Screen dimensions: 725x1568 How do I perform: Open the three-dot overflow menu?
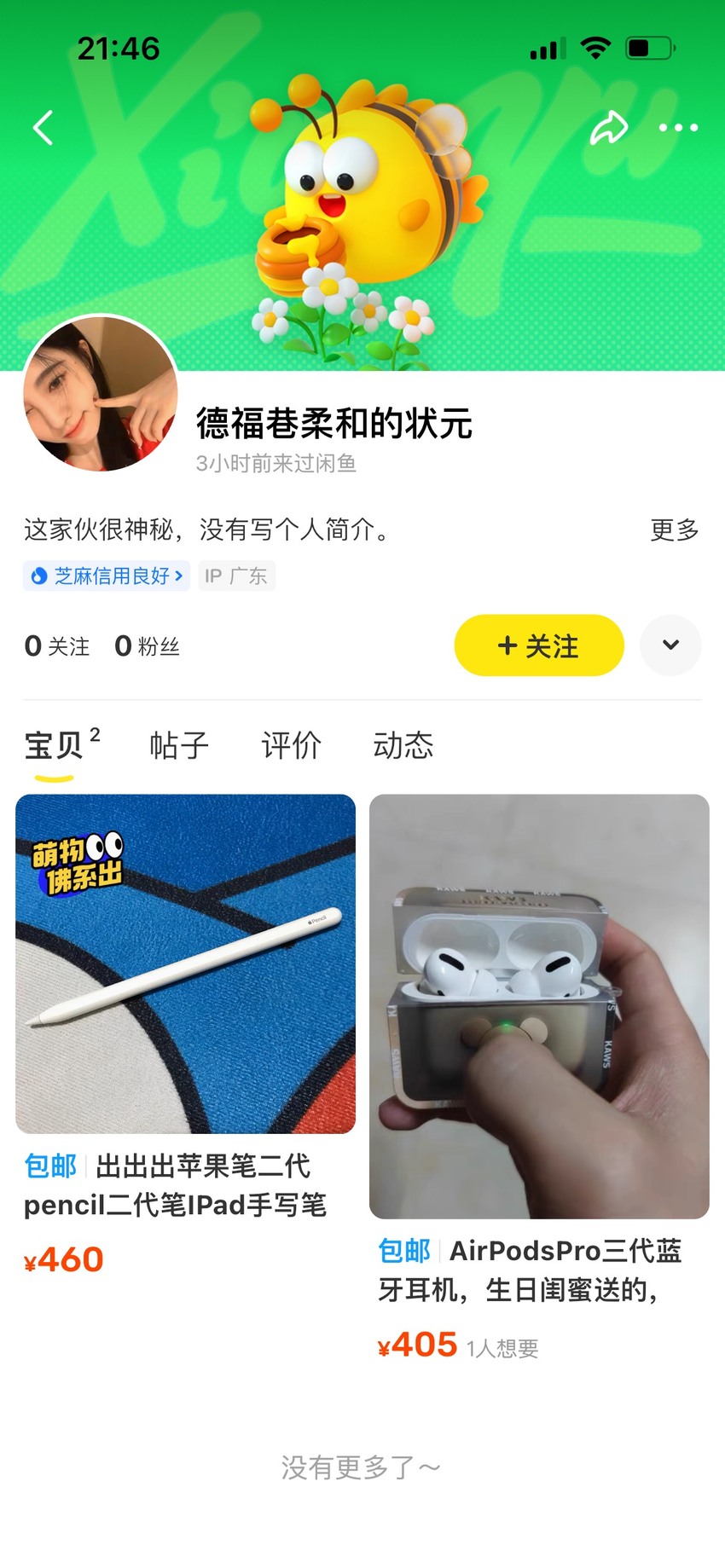(679, 128)
